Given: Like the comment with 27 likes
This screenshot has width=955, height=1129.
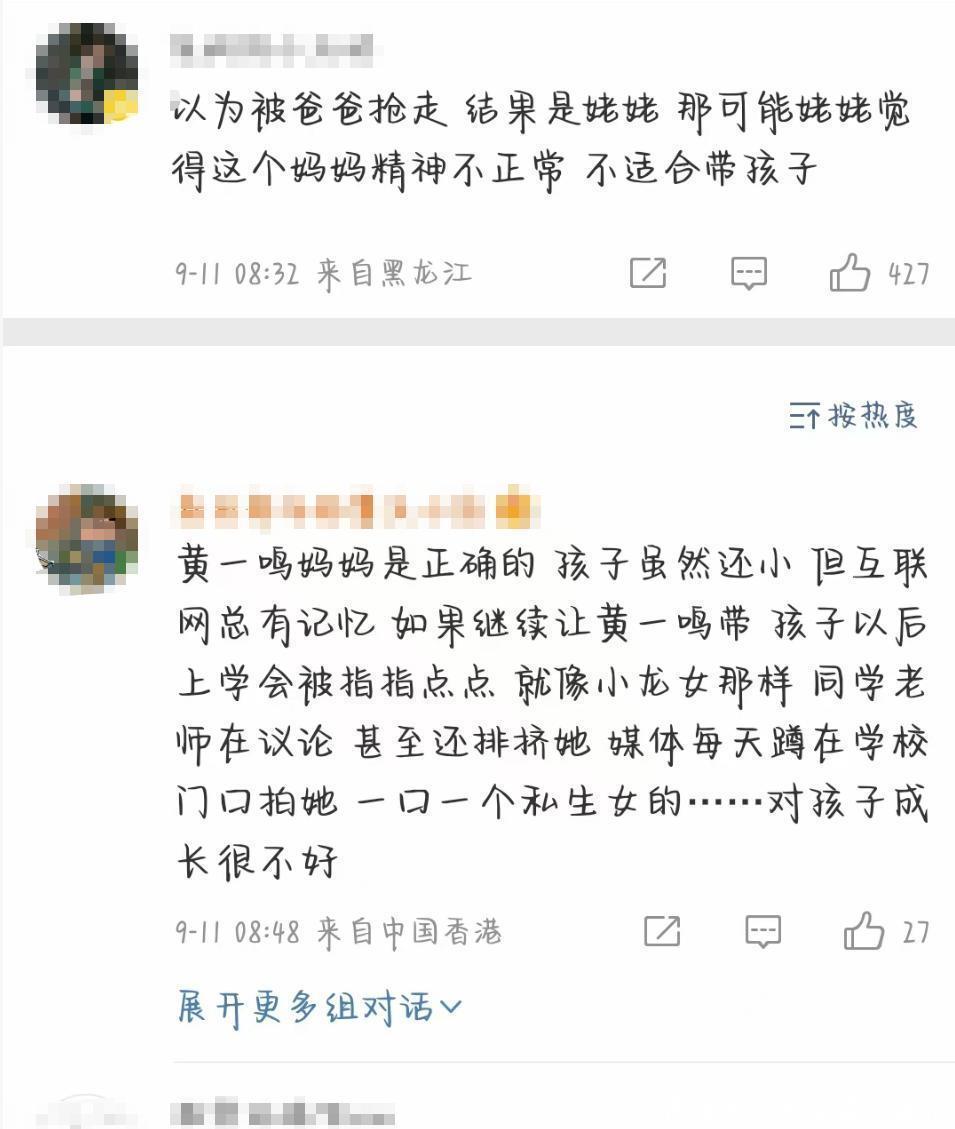Looking at the screenshot, I should coord(864,932).
